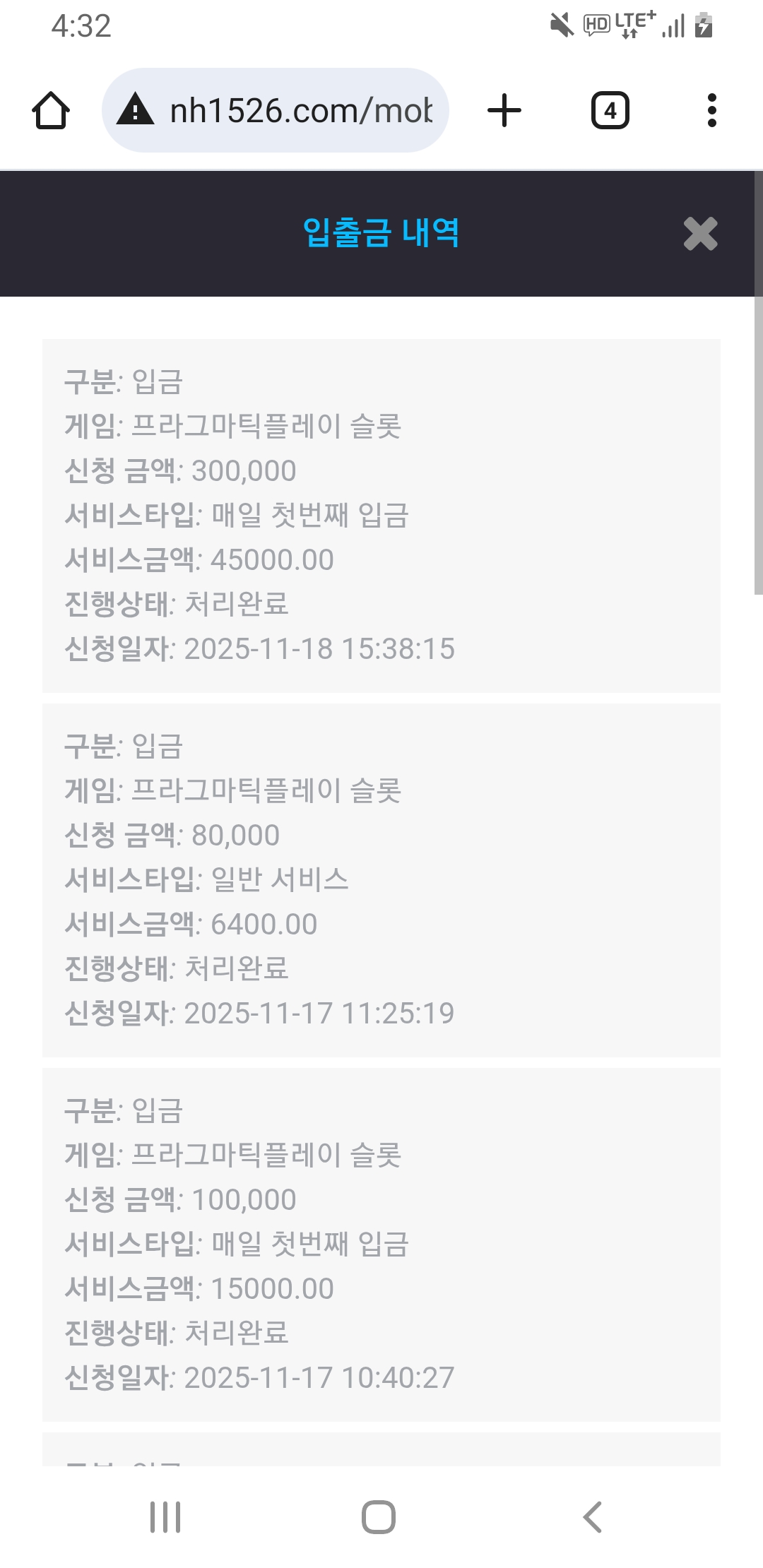
Task: Select the 입출금 내역 title text
Action: click(381, 234)
